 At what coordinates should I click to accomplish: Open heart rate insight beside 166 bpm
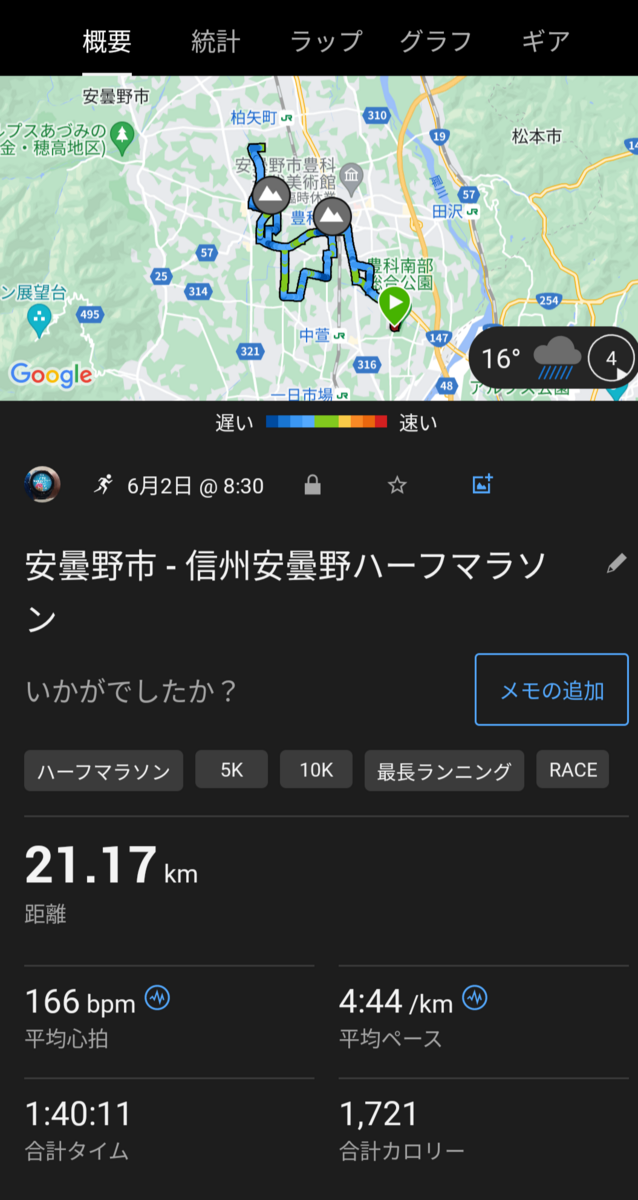(x=158, y=998)
